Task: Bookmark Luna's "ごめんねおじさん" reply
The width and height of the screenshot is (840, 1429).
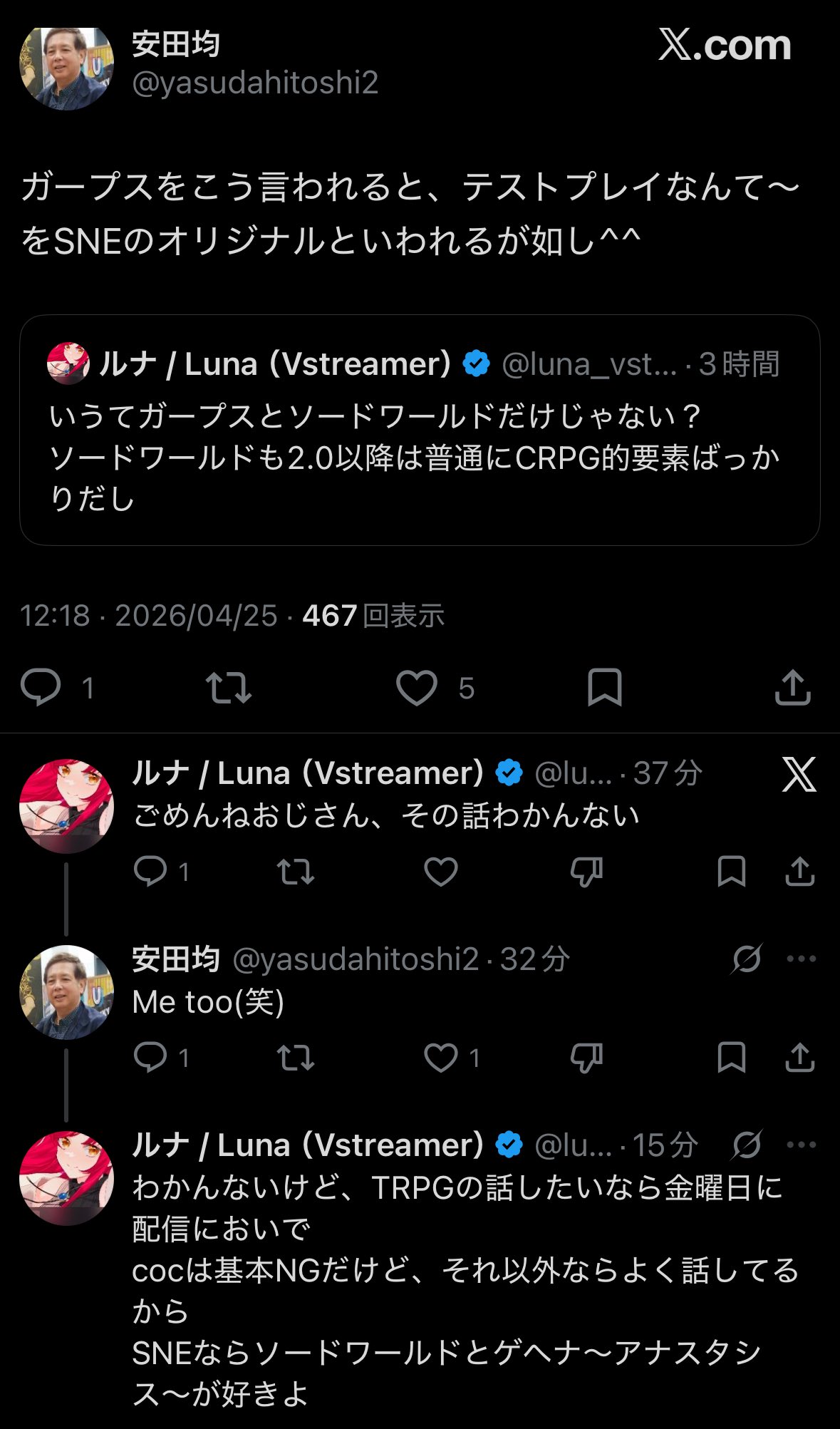Action: 731,871
